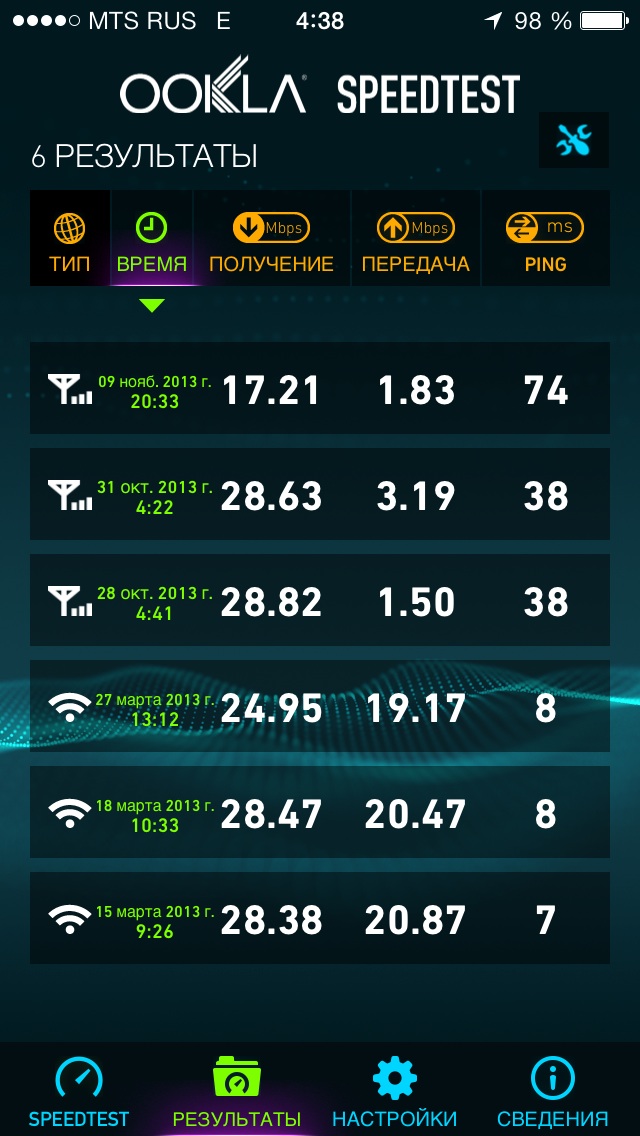
Task: Sort results by PING column
Action: click(546, 238)
